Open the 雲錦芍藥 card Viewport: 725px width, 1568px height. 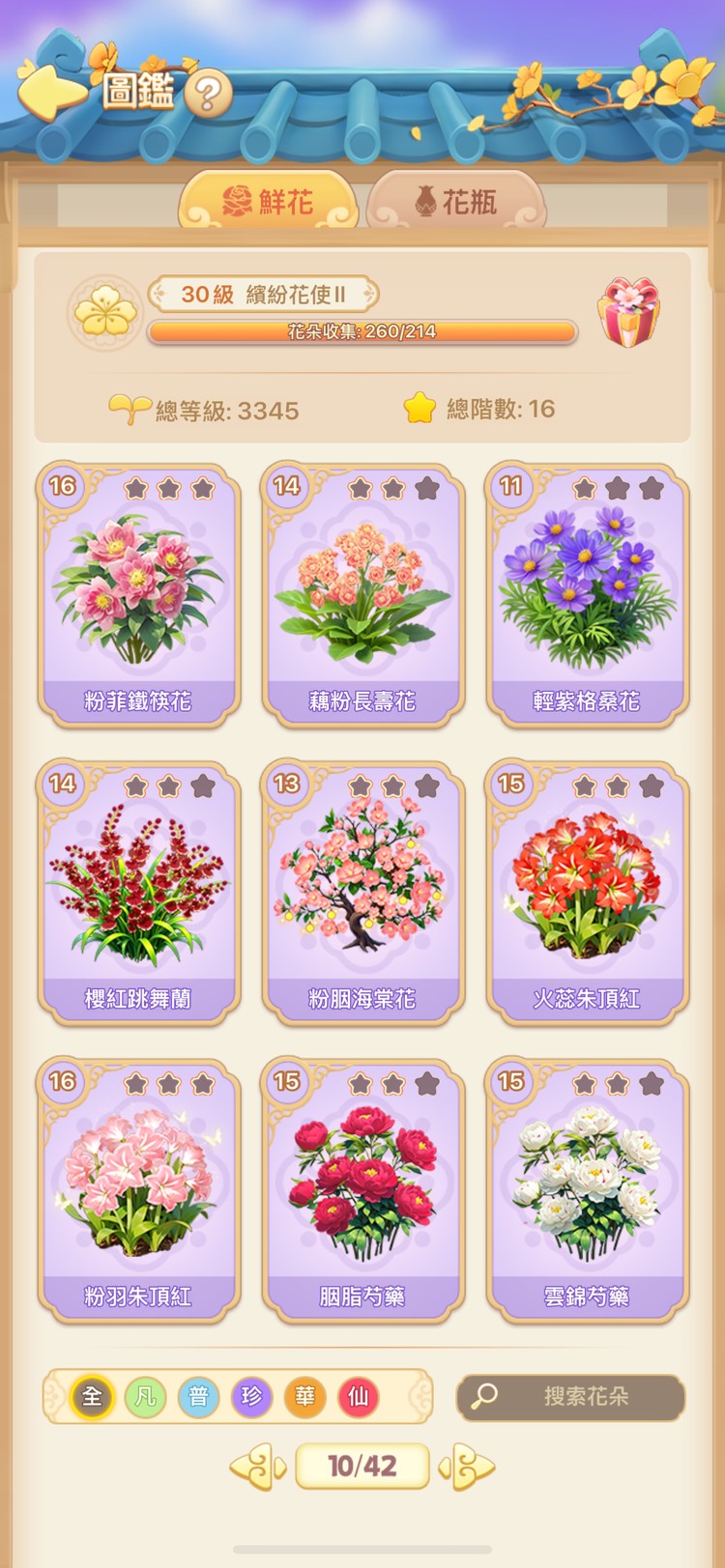587,1189
